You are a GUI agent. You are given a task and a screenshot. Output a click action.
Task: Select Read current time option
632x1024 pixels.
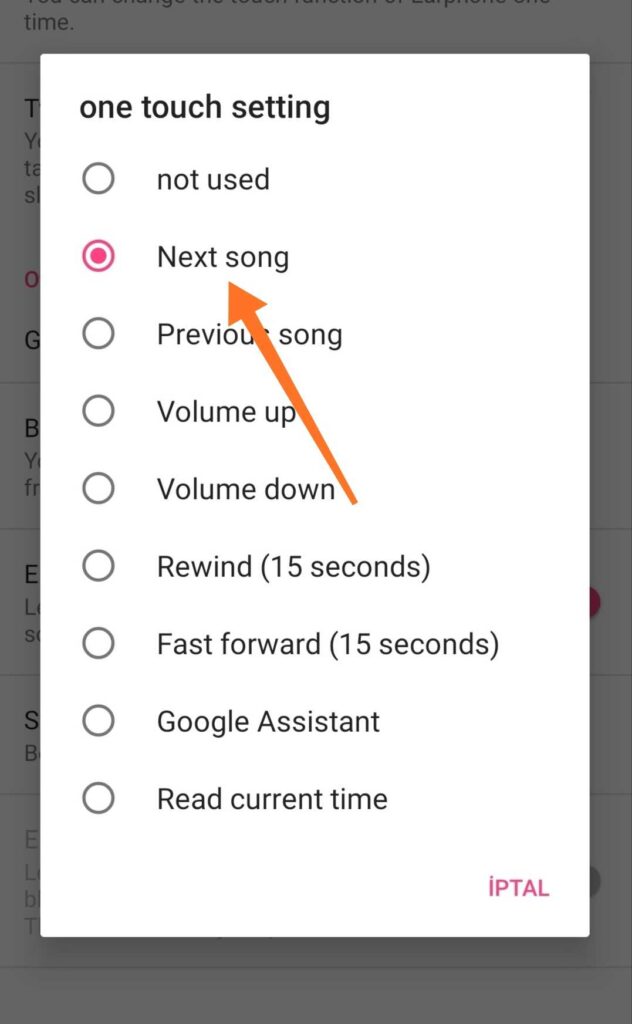(98, 798)
